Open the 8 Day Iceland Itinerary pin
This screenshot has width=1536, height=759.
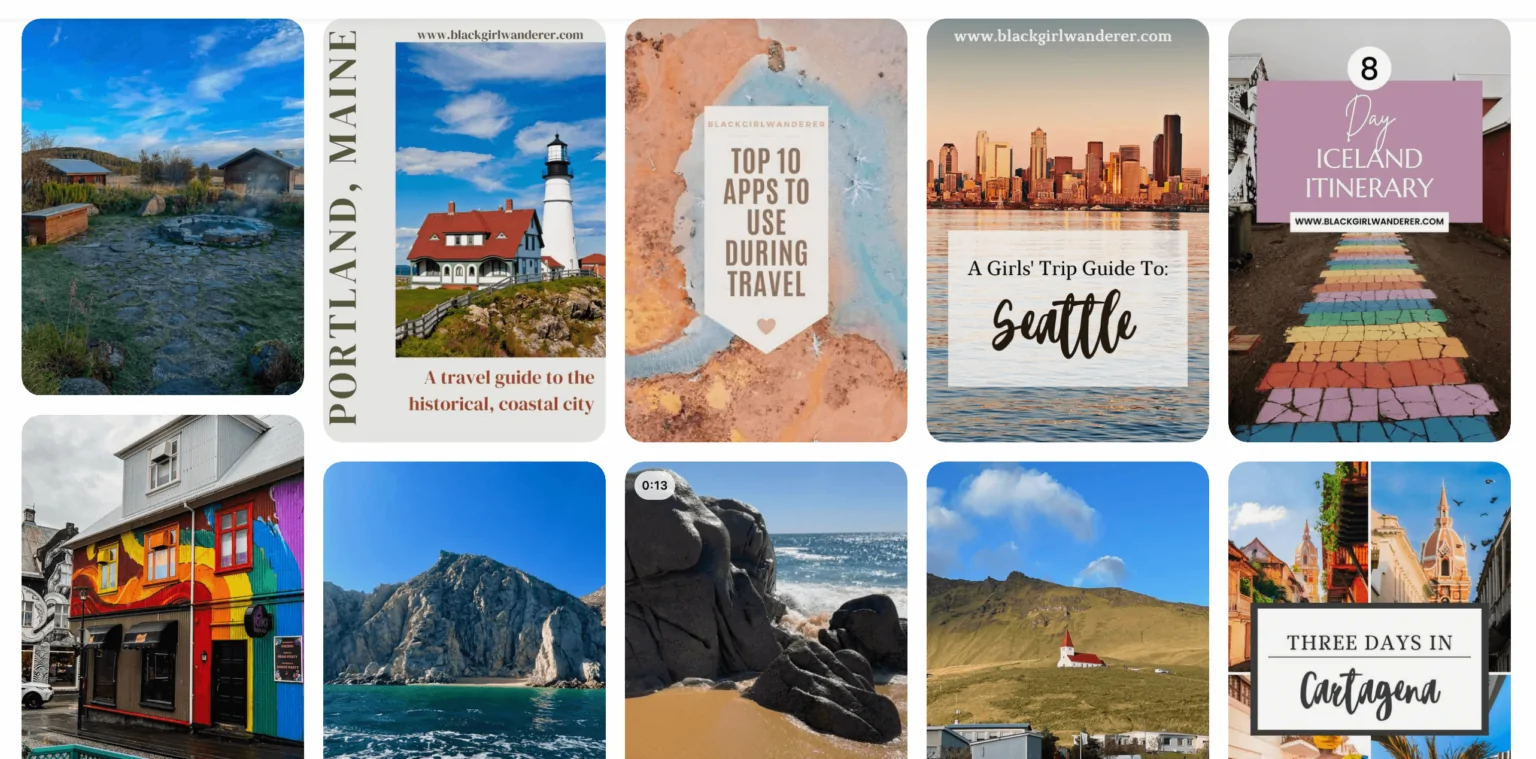1369,230
